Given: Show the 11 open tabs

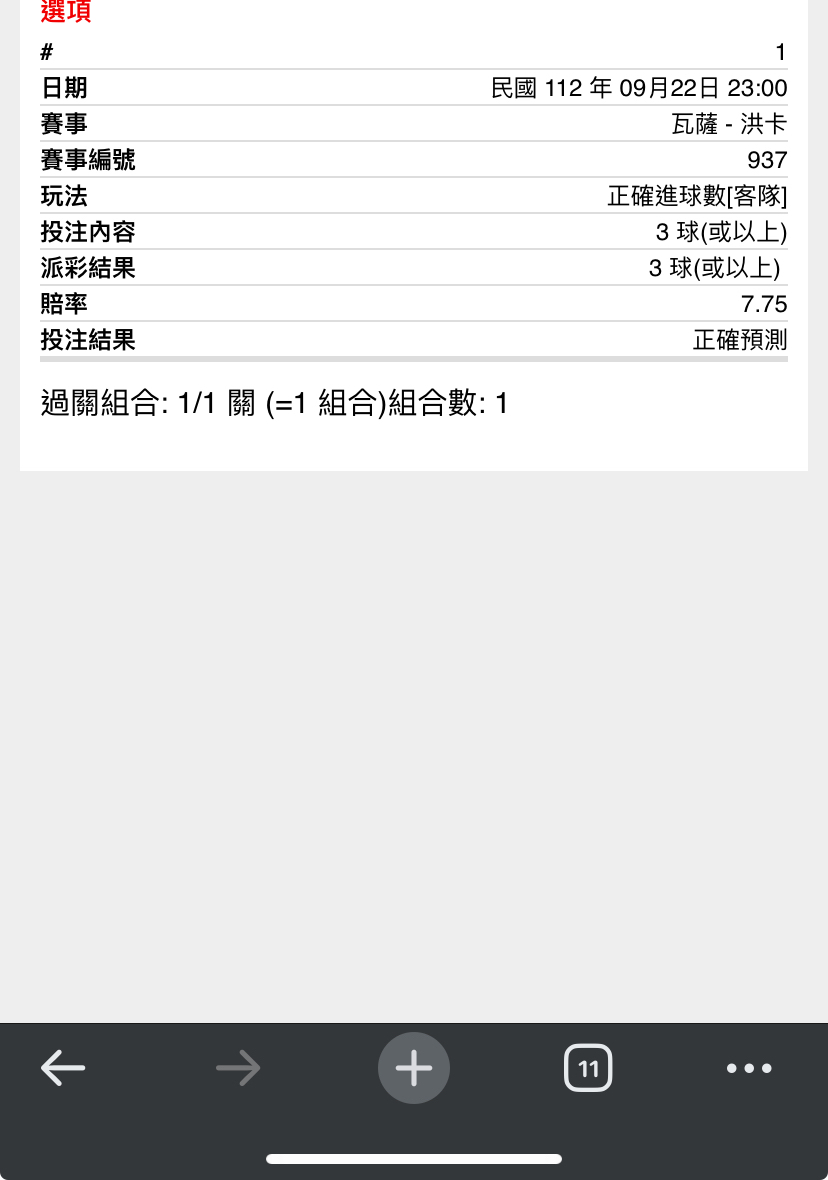Looking at the screenshot, I should click(x=589, y=1069).
